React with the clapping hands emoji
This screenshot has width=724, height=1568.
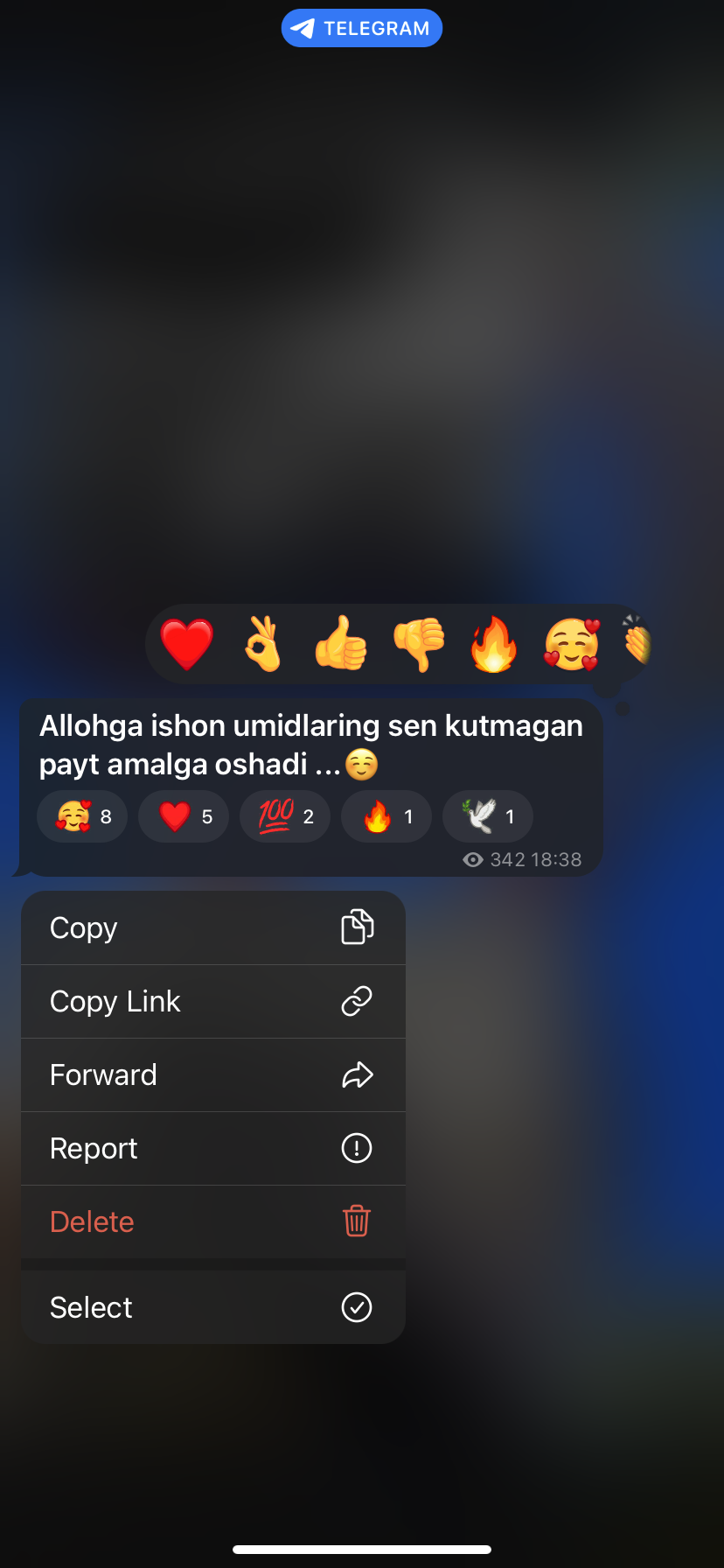(x=637, y=644)
